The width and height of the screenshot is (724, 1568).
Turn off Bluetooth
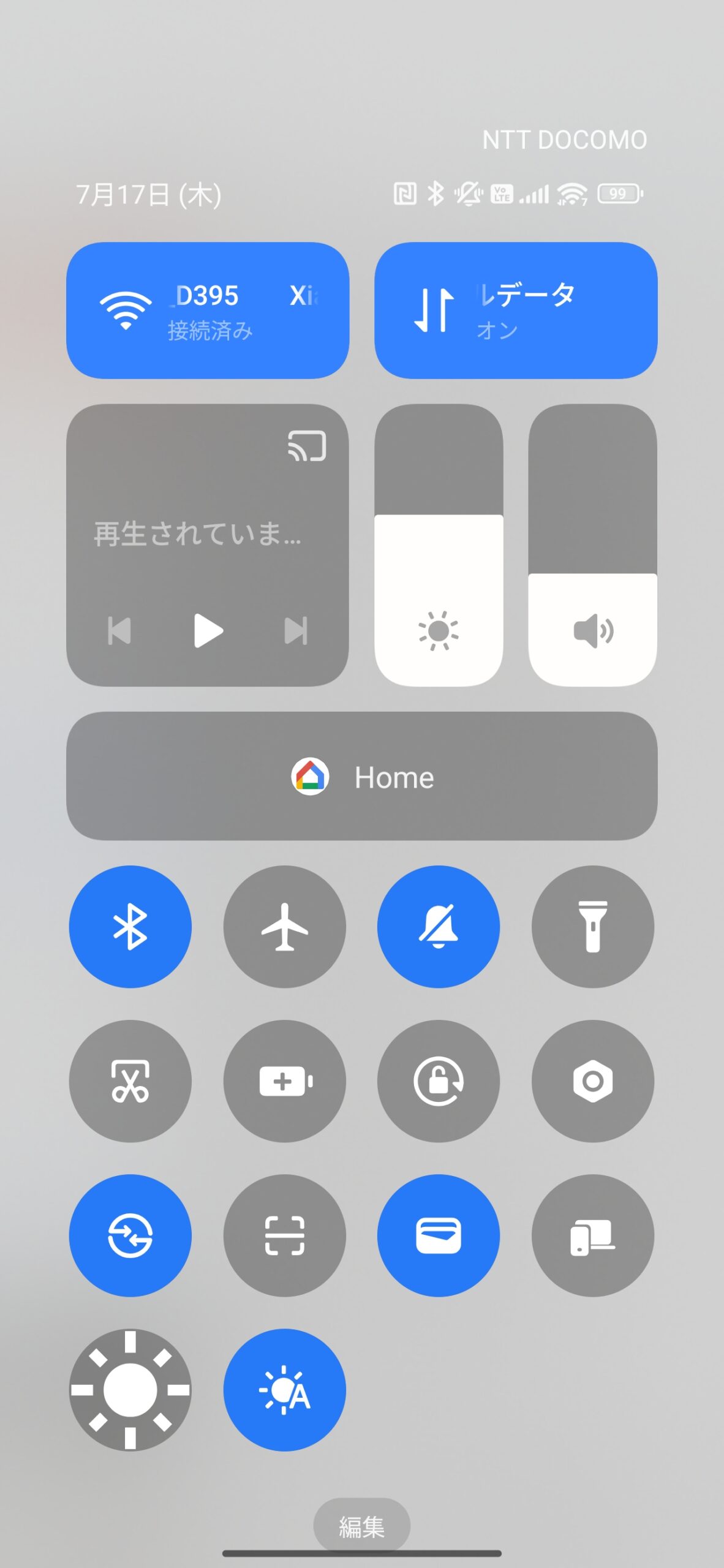130,926
